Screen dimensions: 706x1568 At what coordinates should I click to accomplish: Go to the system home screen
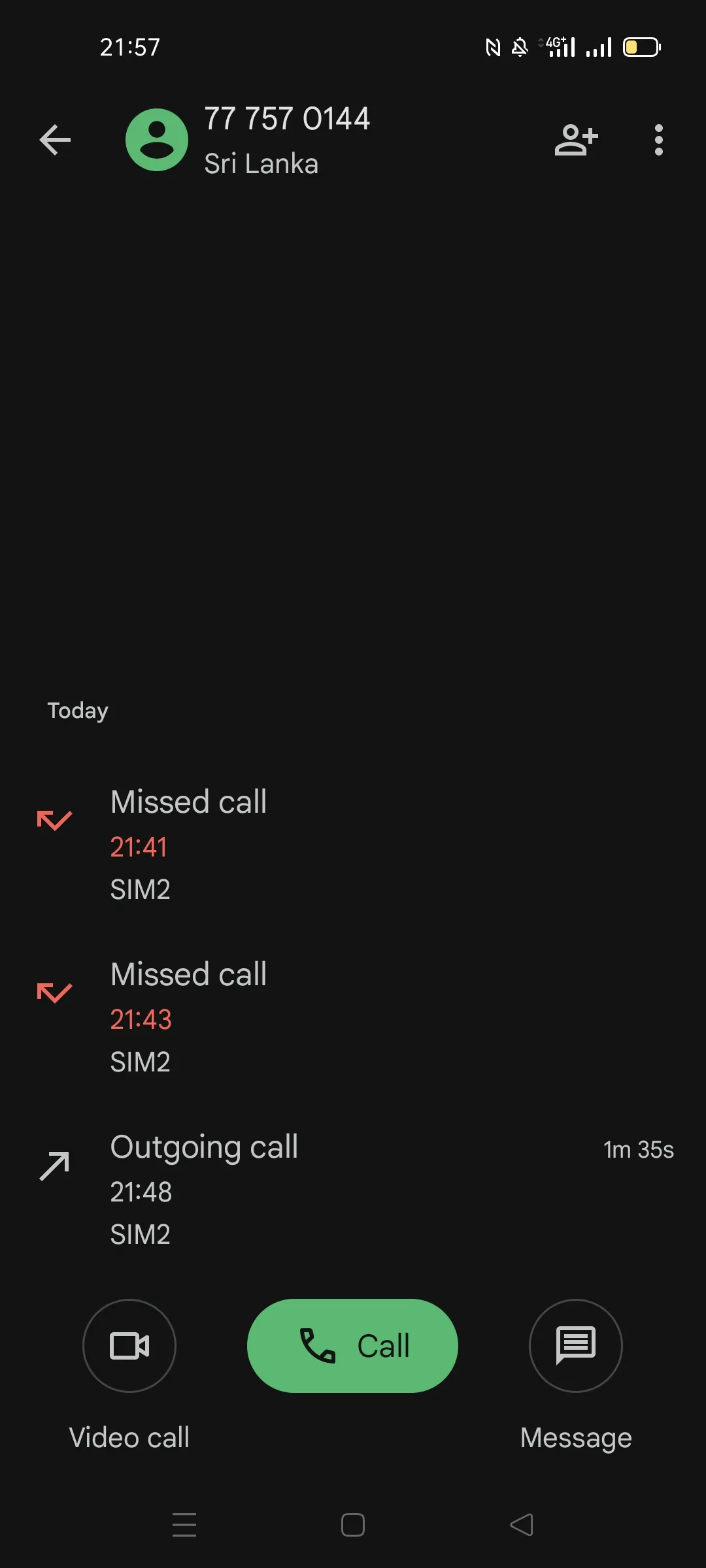point(353,1525)
